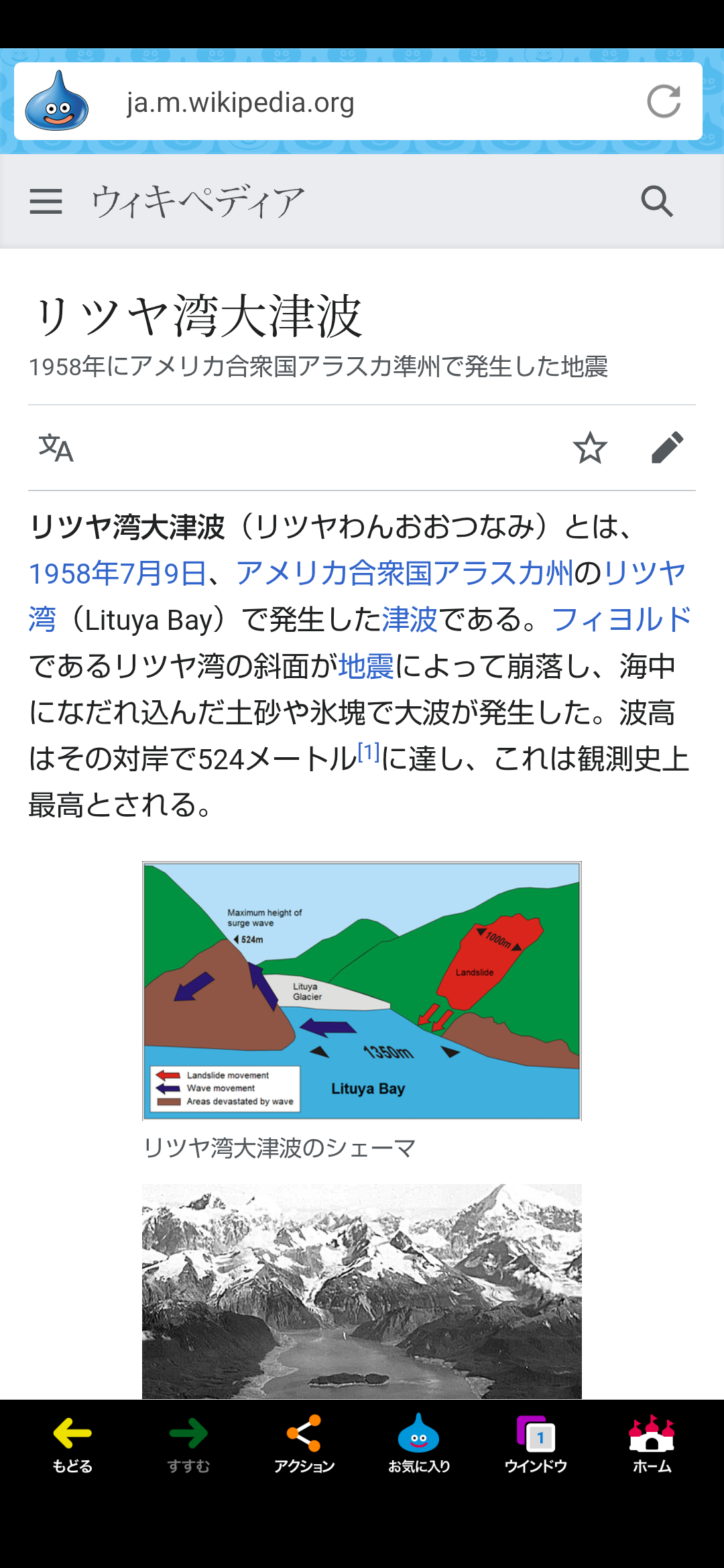Open the リツヤ湾 link
The width and height of the screenshot is (724, 1568).
point(645,574)
